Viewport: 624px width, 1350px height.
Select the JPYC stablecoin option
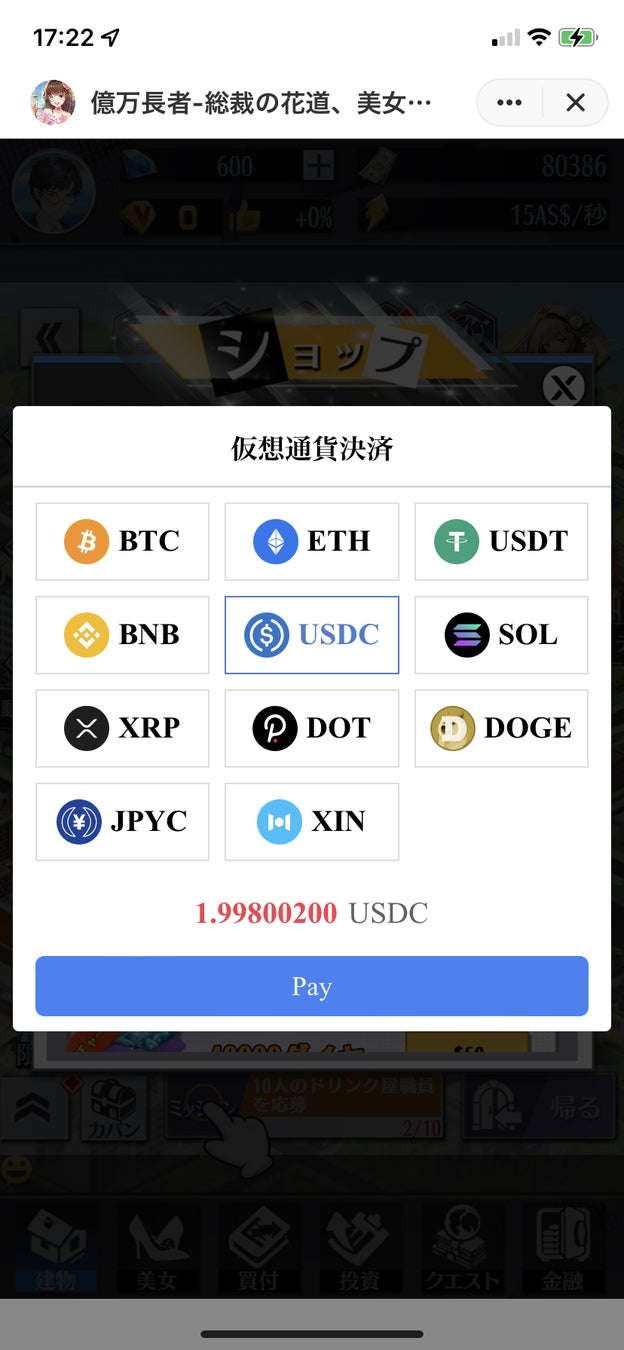(x=122, y=821)
